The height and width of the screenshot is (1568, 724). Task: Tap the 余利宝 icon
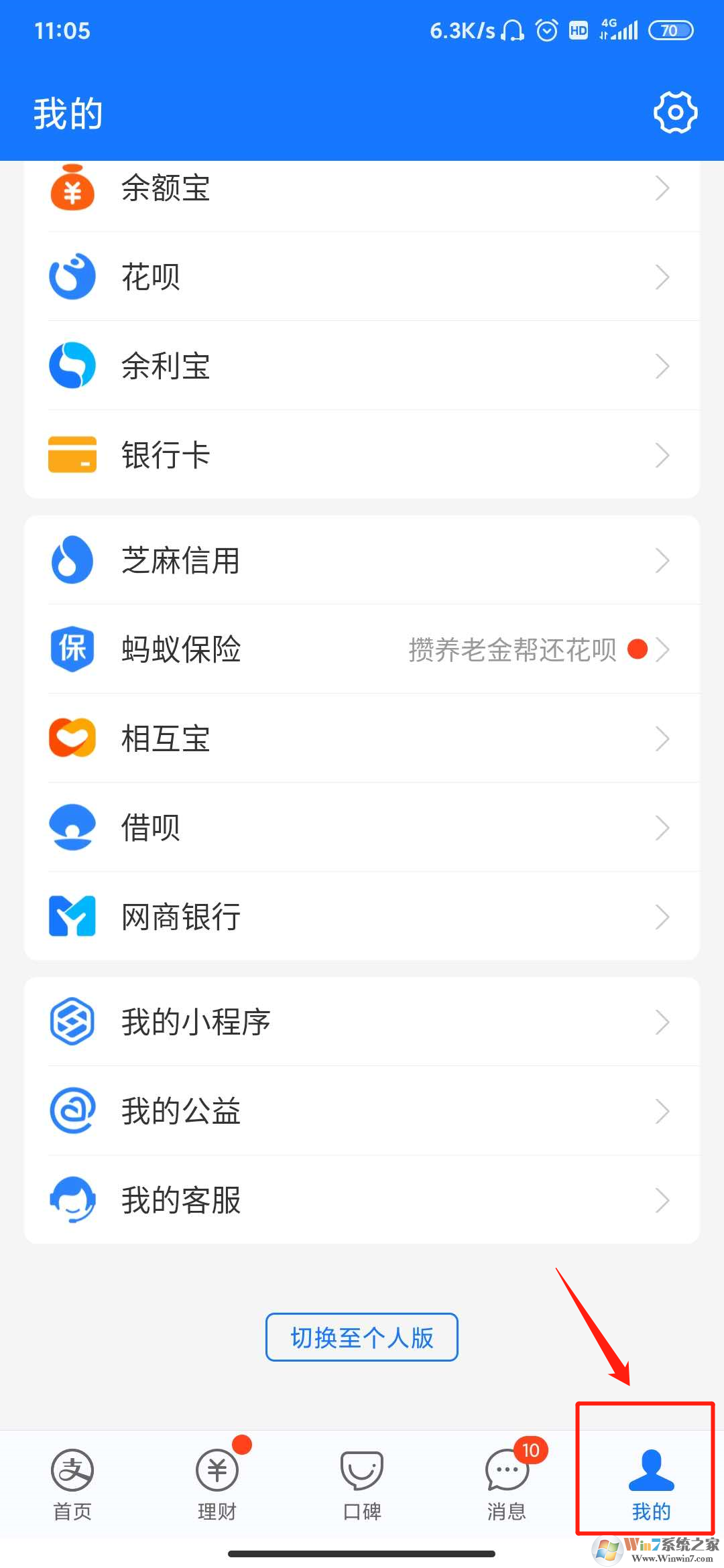[72, 366]
